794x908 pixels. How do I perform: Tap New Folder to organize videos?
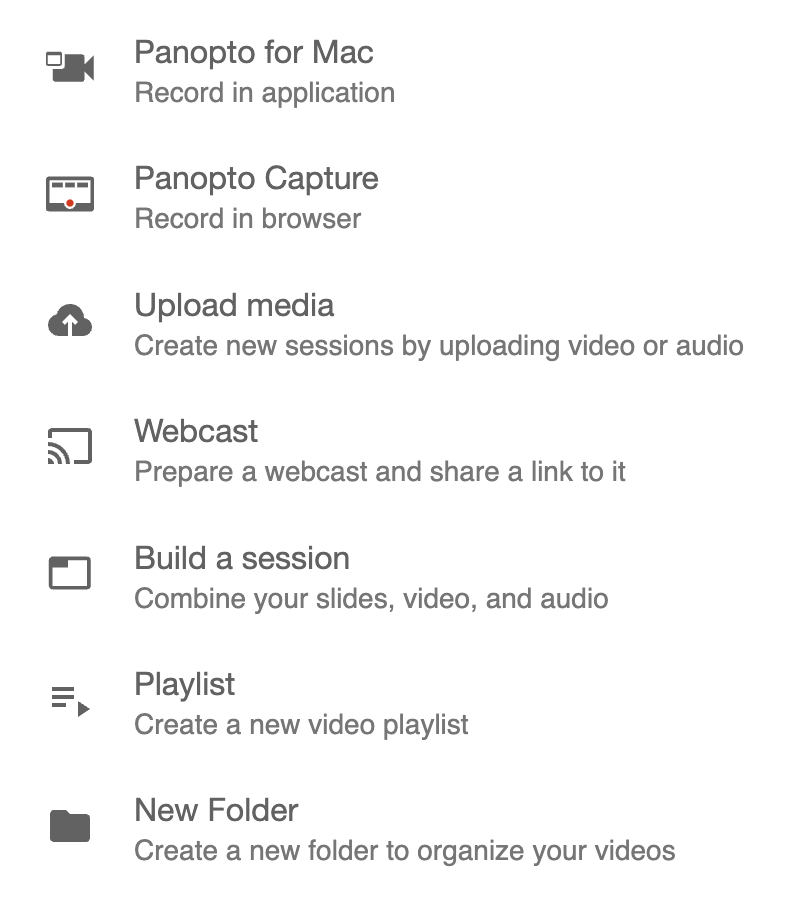(x=216, y=810)
